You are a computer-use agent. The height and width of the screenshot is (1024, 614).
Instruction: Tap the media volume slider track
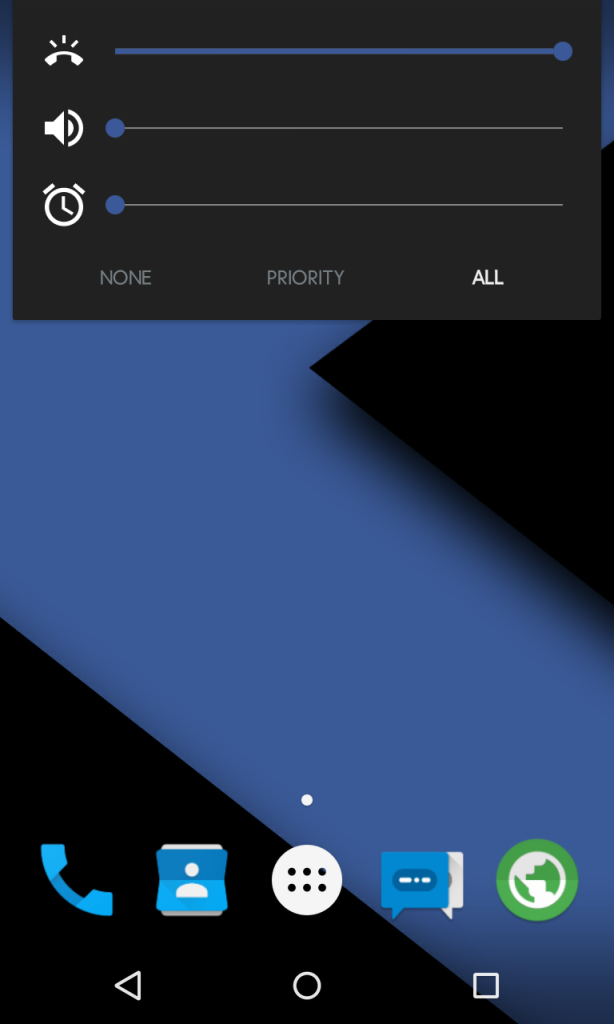pos(339,128)
